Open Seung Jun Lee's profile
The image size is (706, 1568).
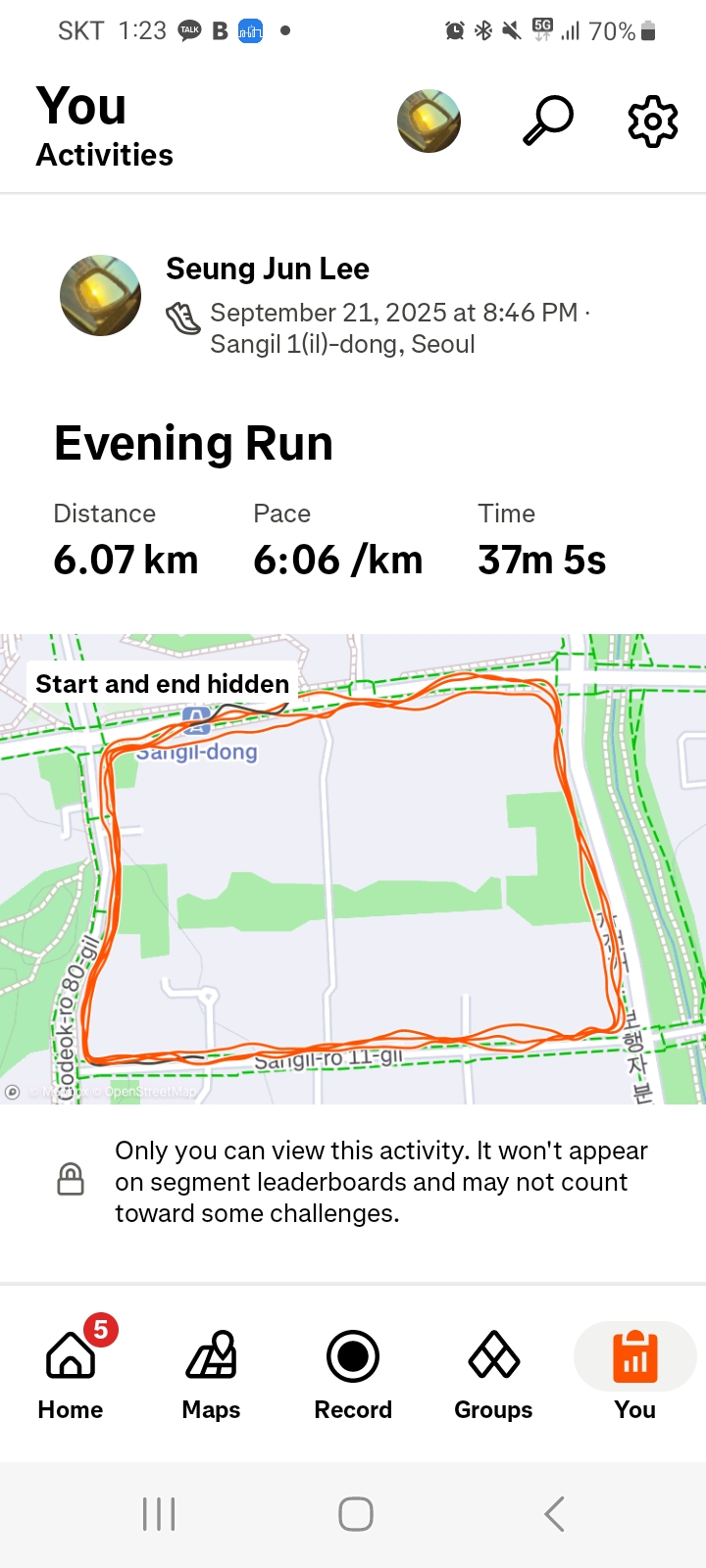[267, 269]
